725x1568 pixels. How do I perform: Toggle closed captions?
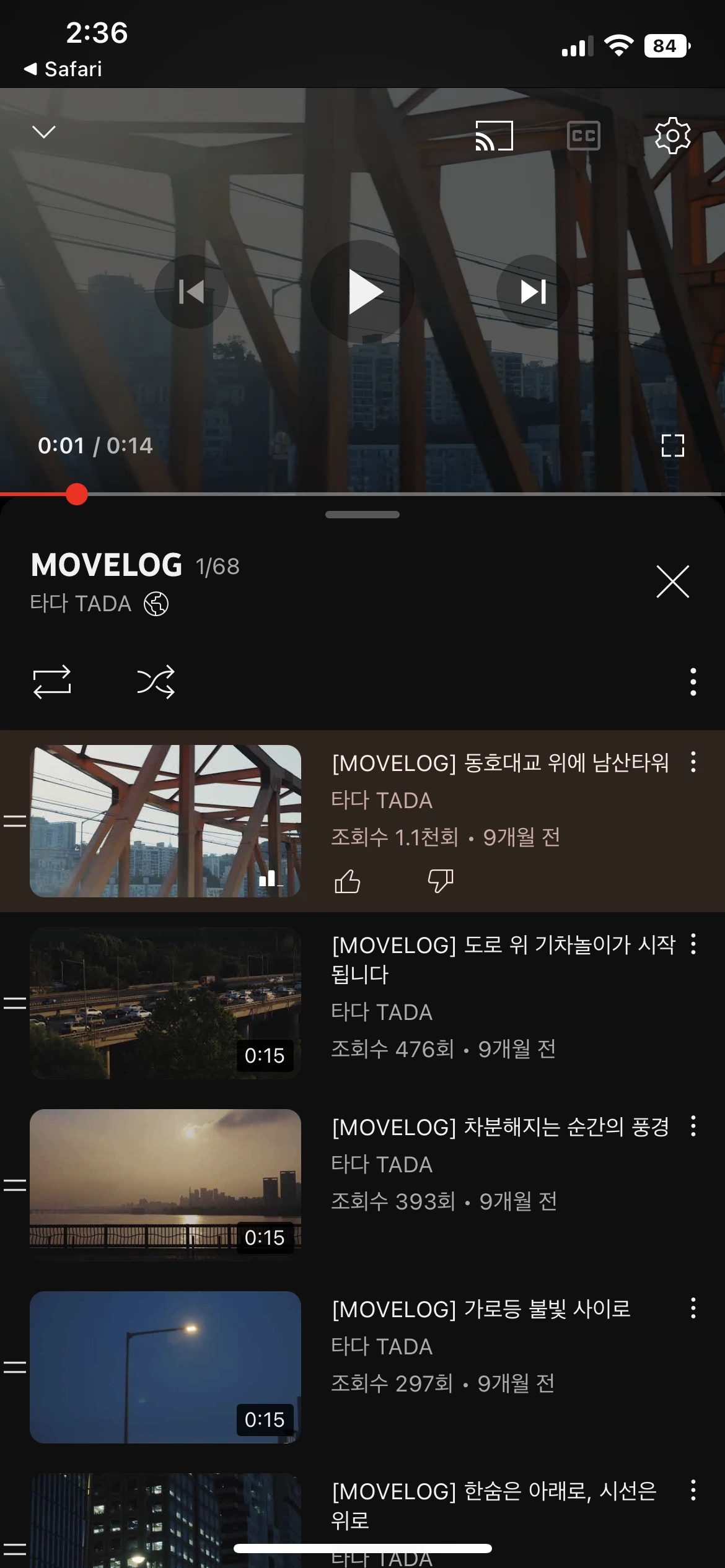tap(583, 136)
